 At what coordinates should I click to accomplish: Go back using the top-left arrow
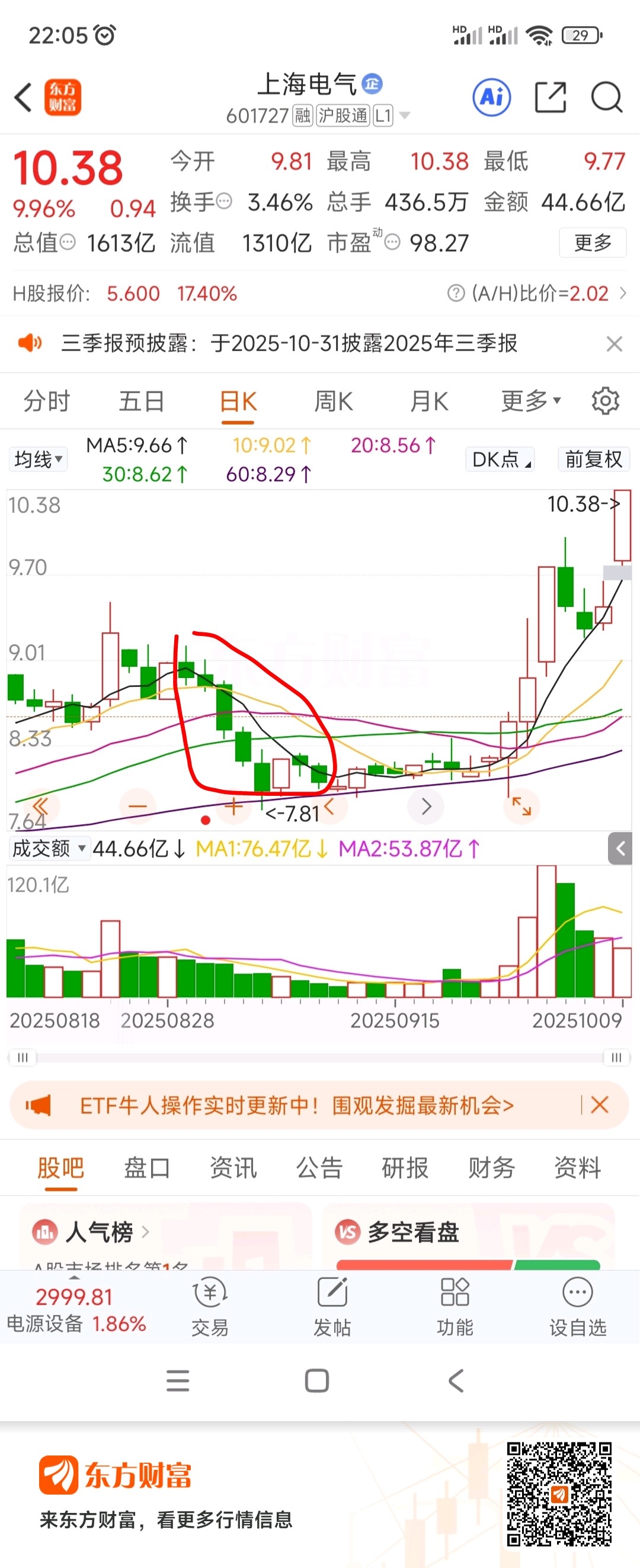[23, 97]
